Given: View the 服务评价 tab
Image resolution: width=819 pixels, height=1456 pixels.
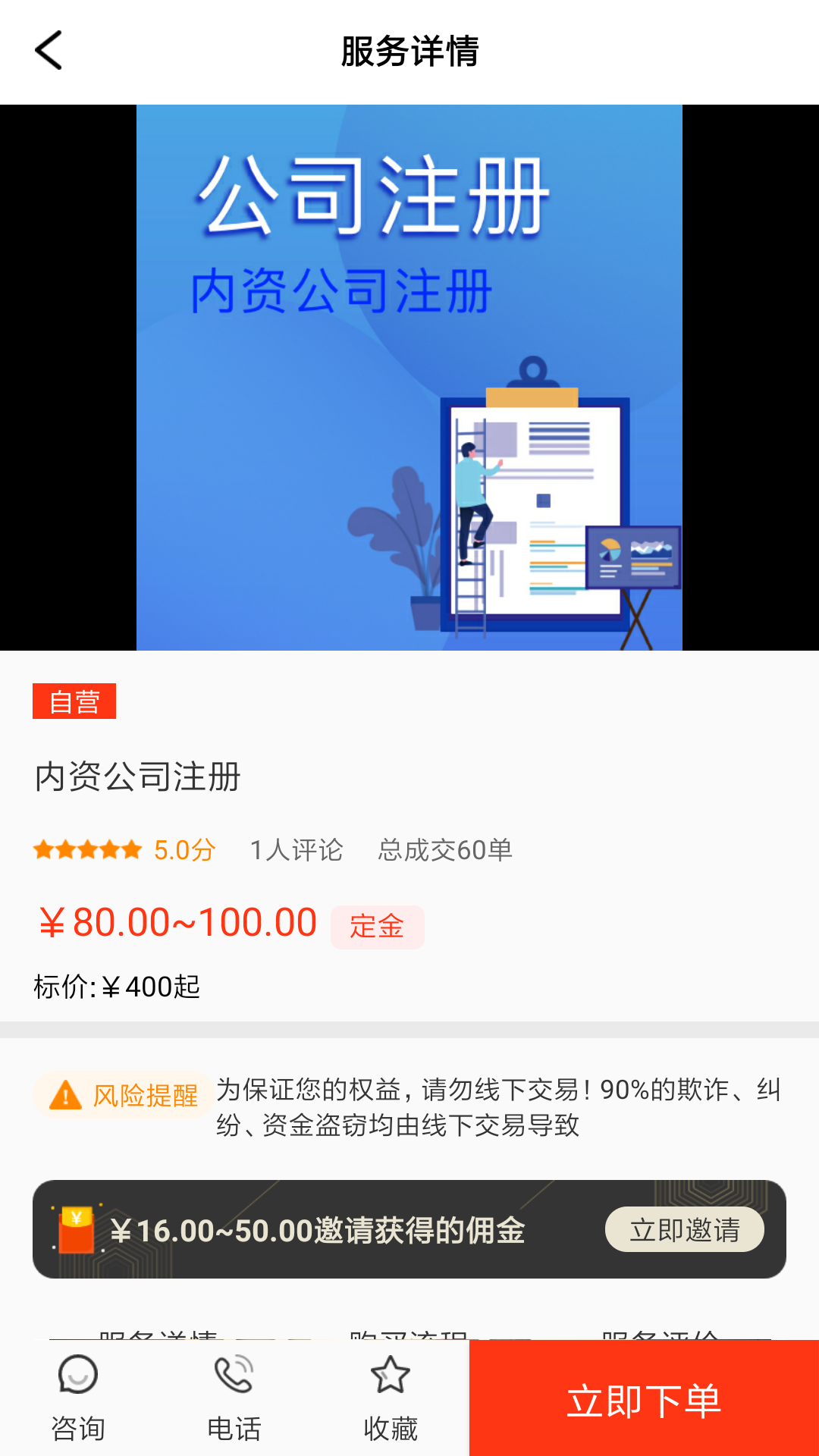Looking at the screenshot, I should [660, 1335].
